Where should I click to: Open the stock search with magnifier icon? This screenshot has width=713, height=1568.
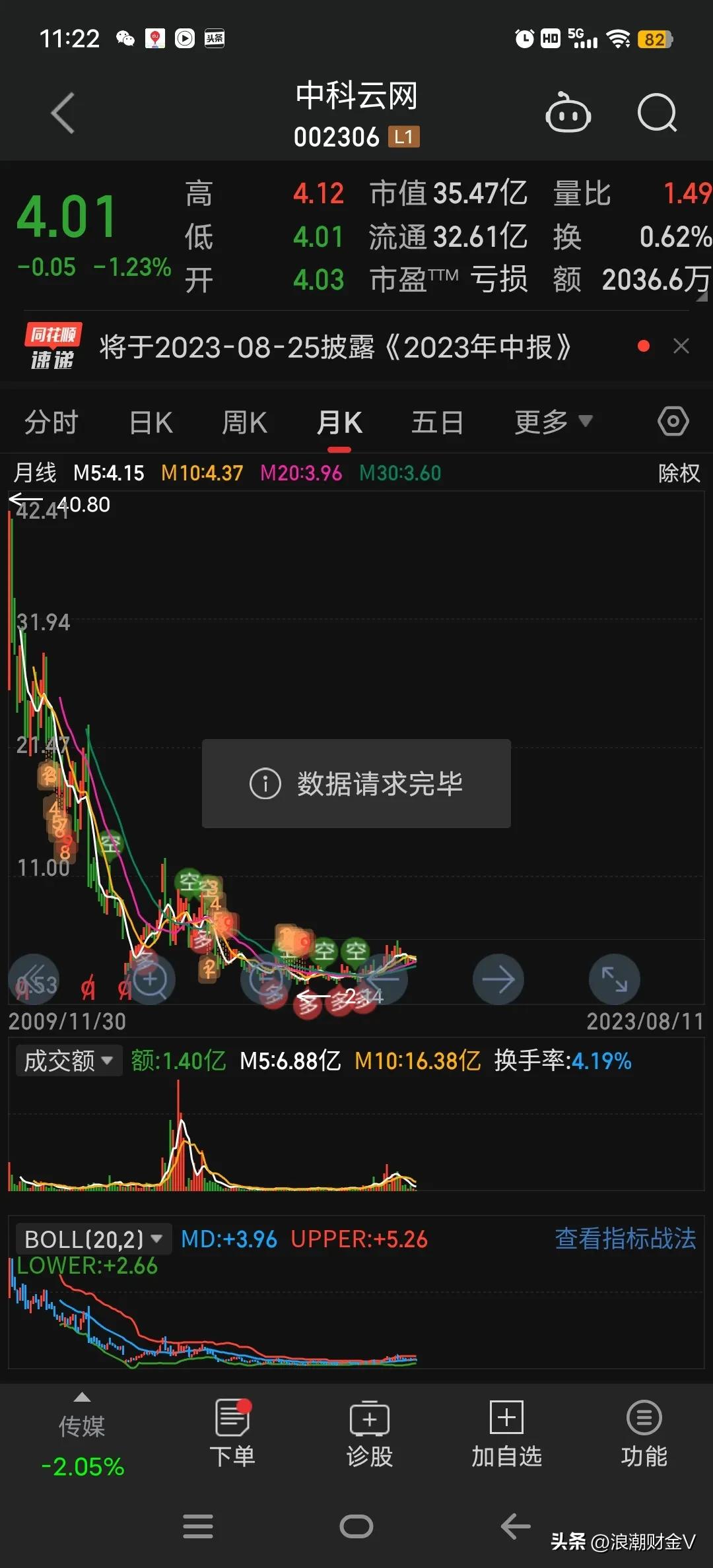[657, 113]
